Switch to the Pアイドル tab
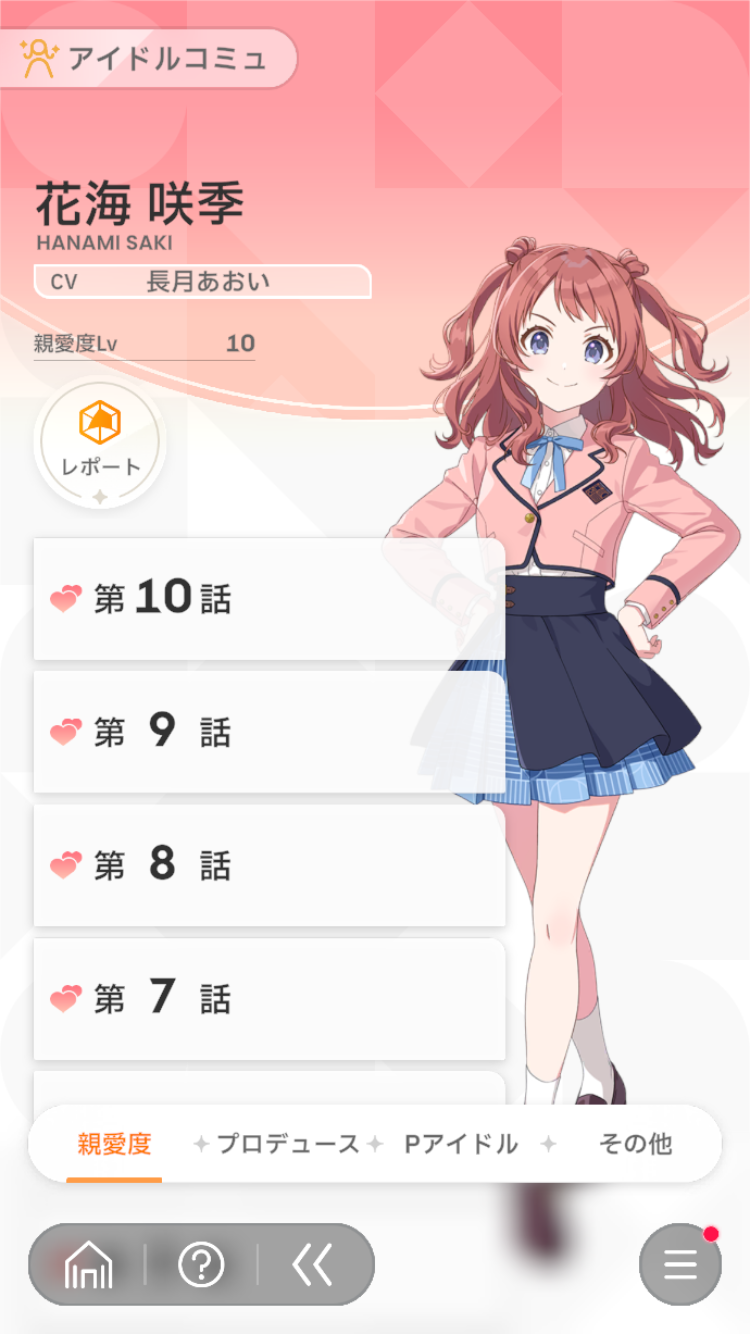This screenshot has width=750, height=1334. pyautogui.click(x=461, y=1144)
